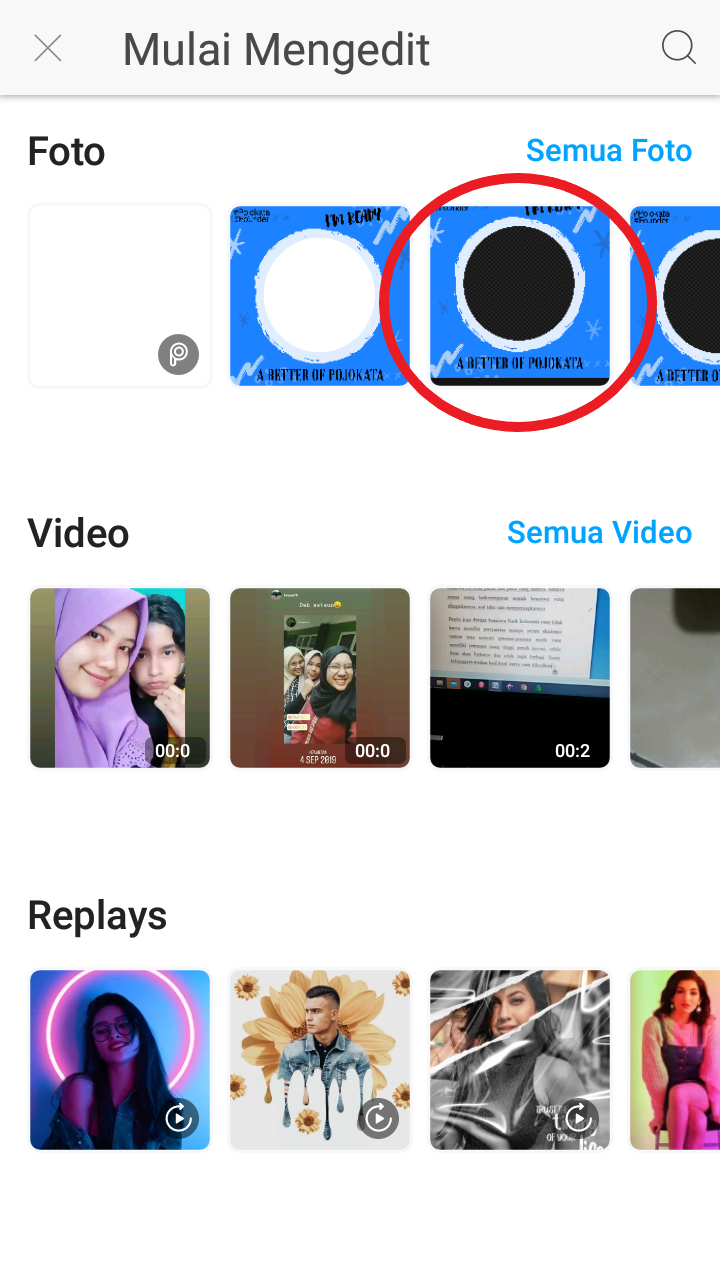The image size is (720, 1280).
Task: Open the neon circle girl replay
Action: 120,1060
